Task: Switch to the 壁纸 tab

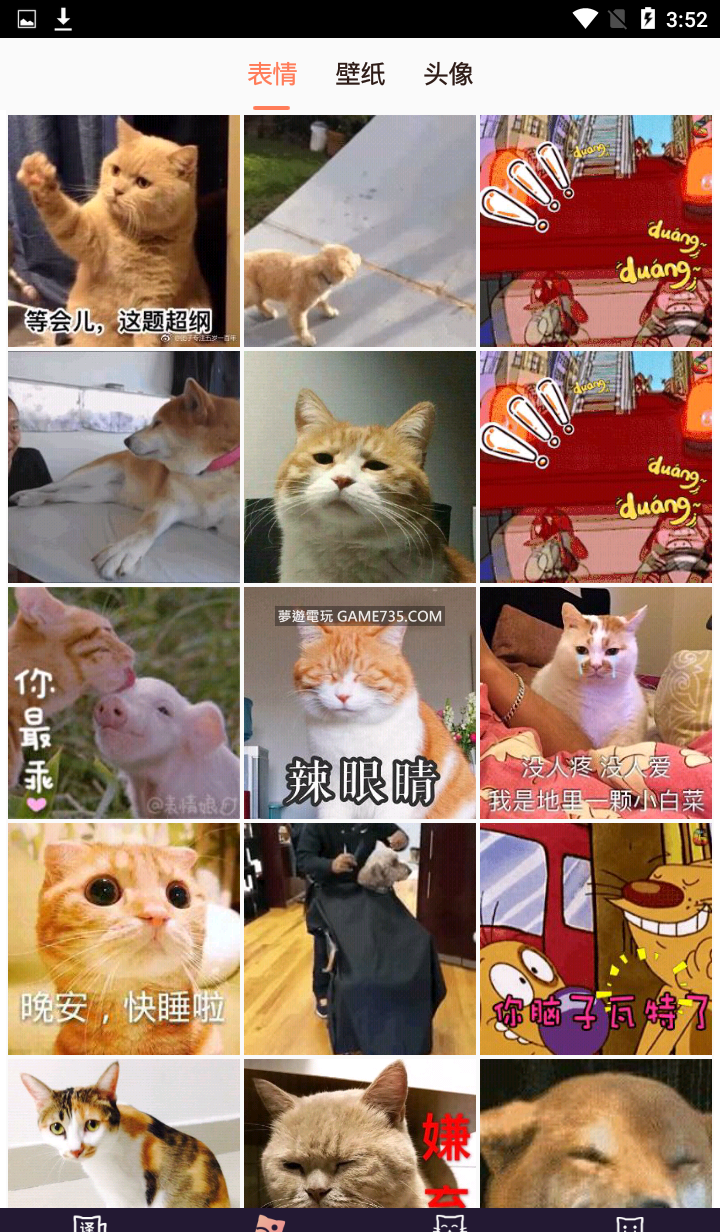Action: (360, 75)
